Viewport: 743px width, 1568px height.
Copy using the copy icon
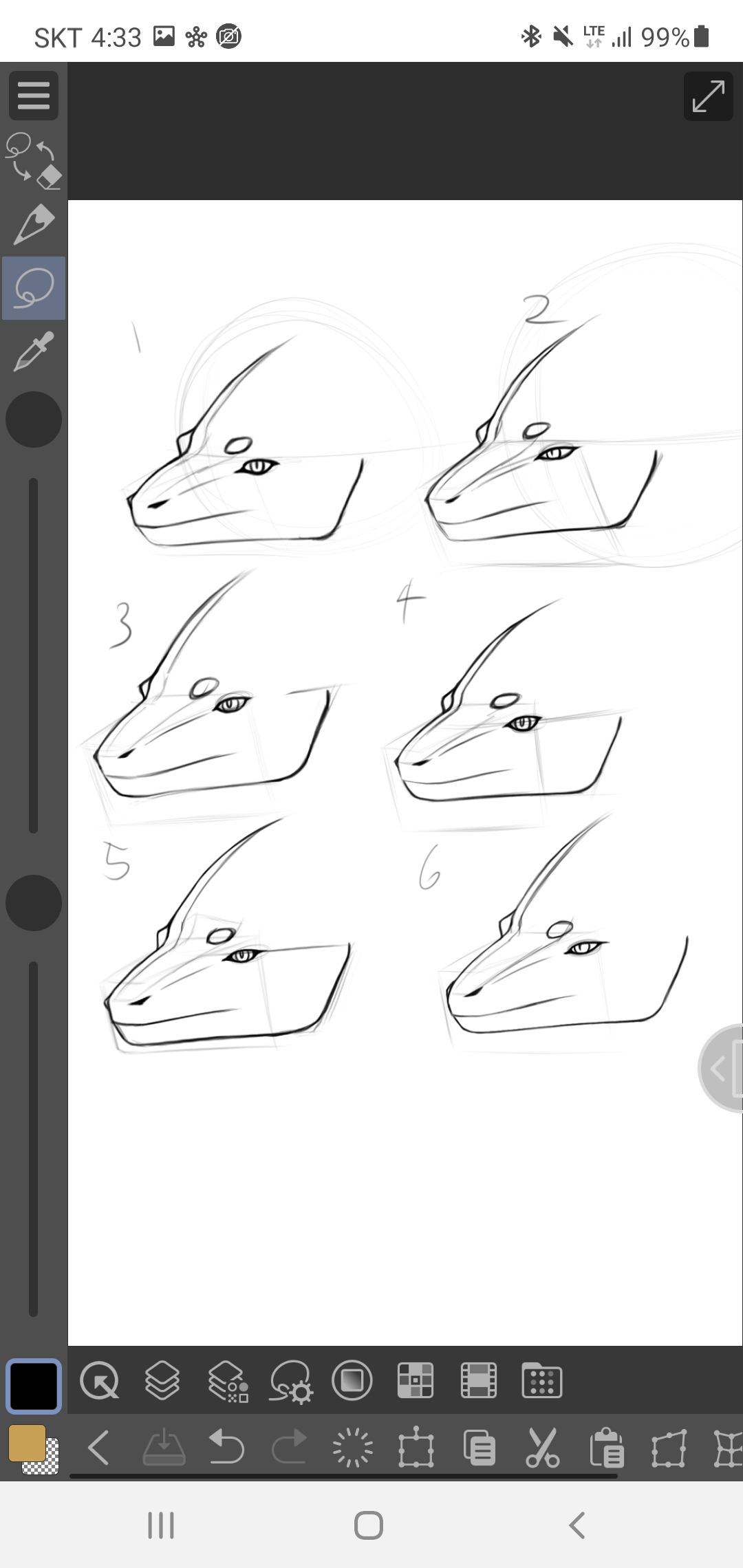point(480,1447)
